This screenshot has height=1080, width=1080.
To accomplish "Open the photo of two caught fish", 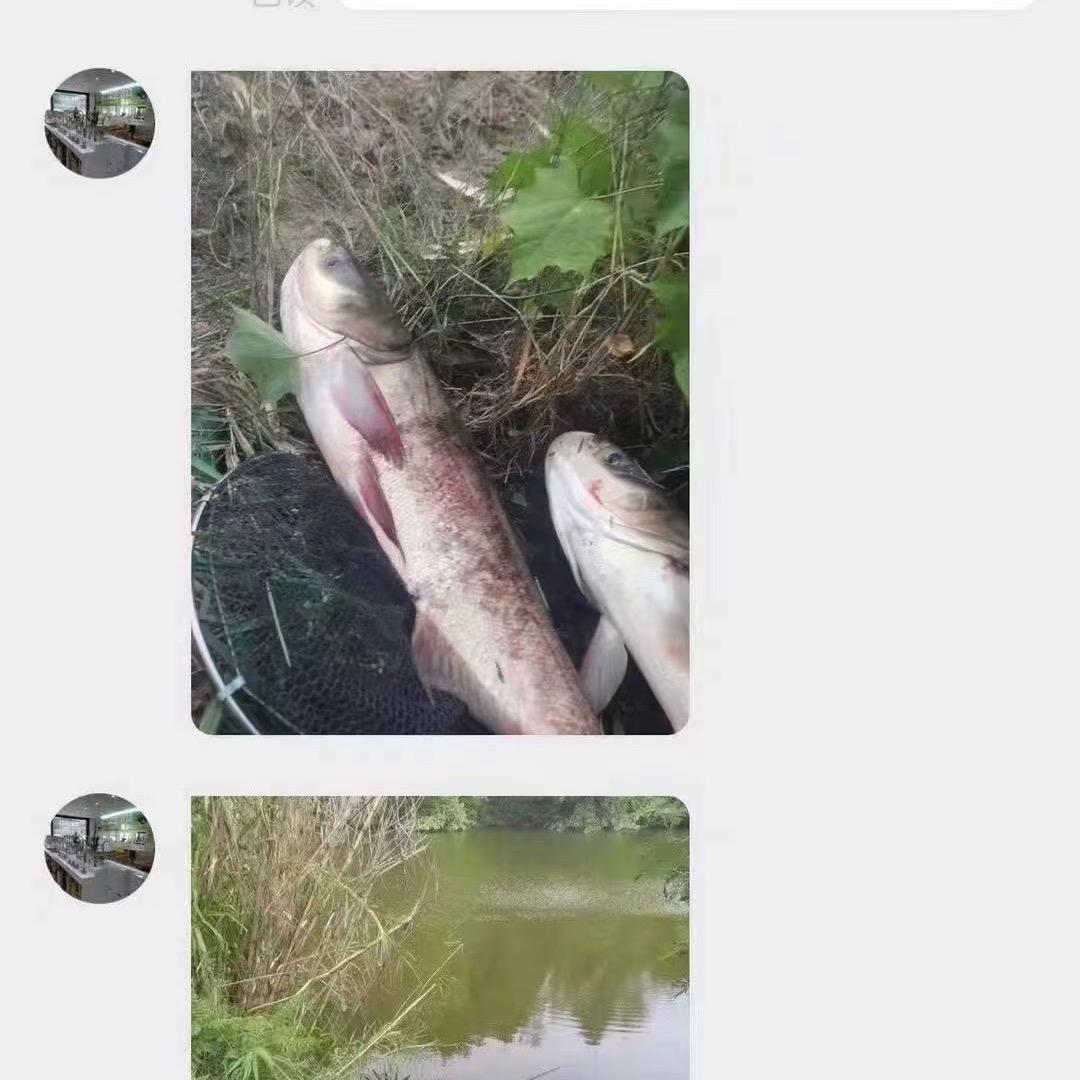I will pyautogui.click(x=440, y=402).
